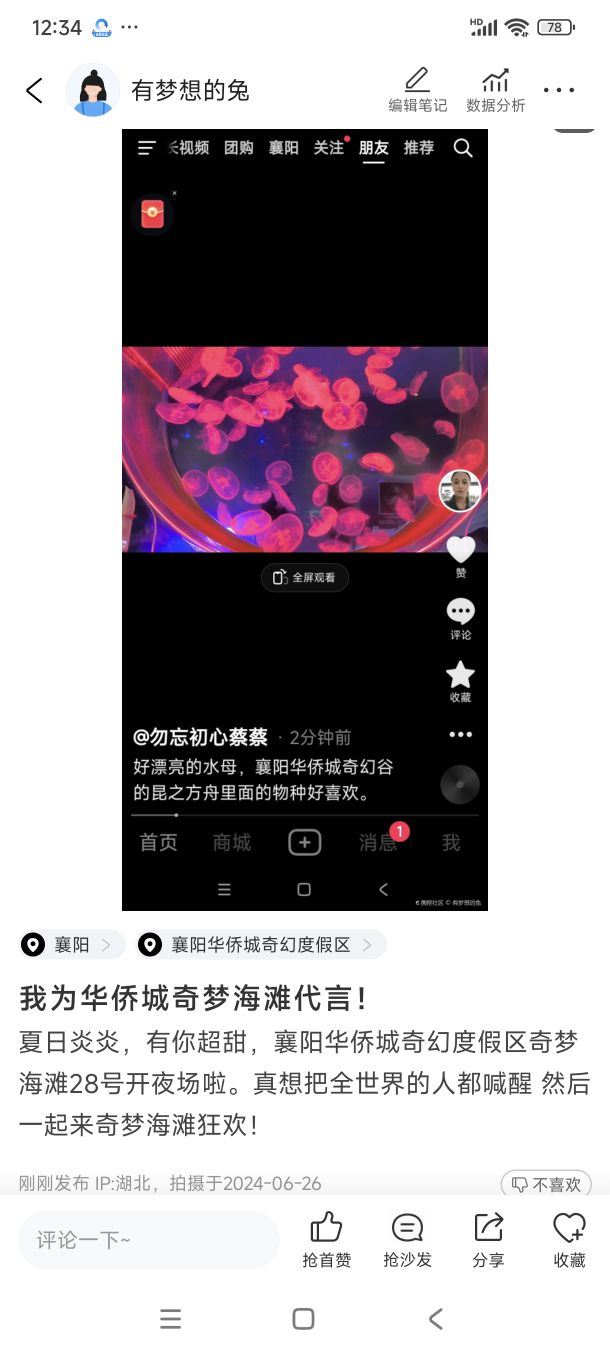This screenshot has height=1356, width=610.
Task: Save the note with 收藏 heart
Action: tap(569, 1240)
